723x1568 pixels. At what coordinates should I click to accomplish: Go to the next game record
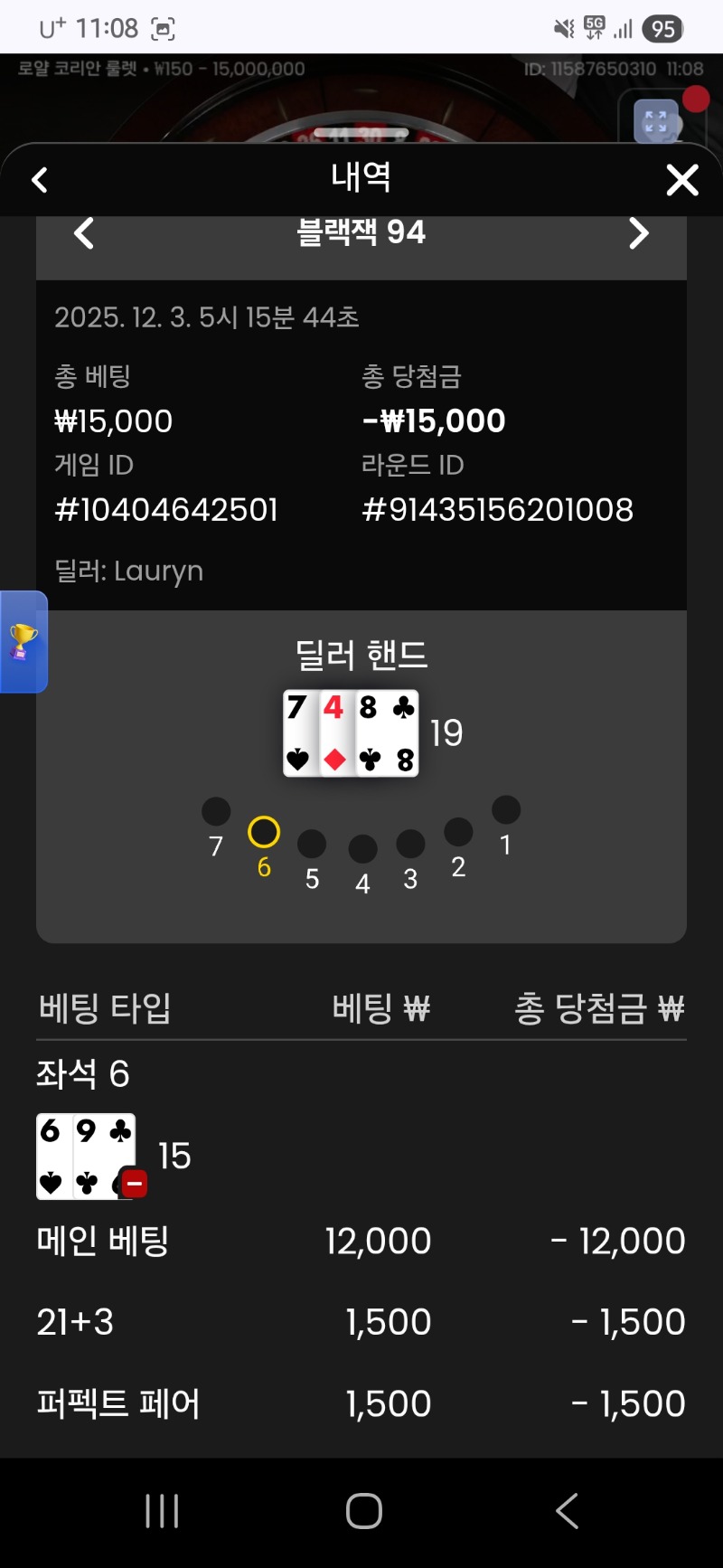(638, 233)
